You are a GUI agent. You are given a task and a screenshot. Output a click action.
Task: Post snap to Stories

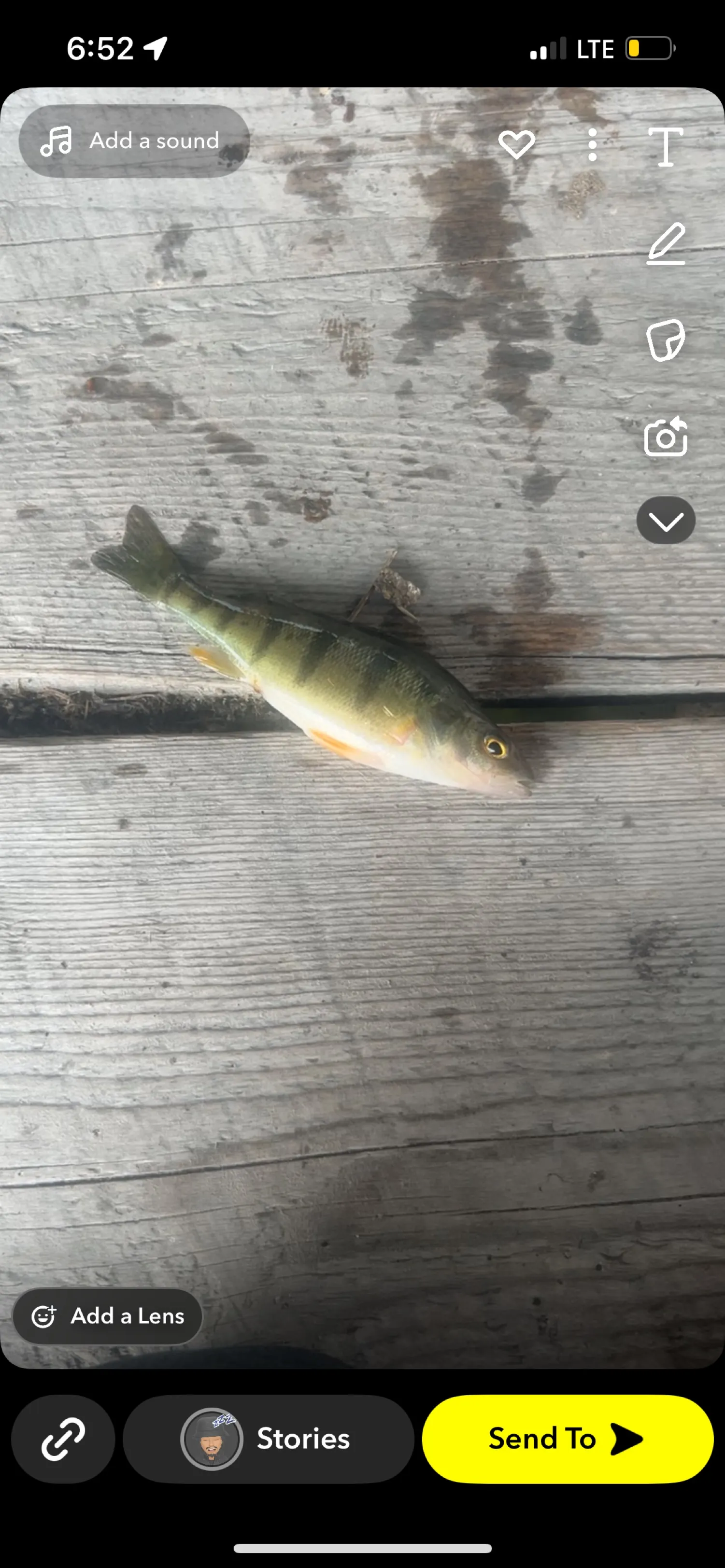click(269, 1439)
